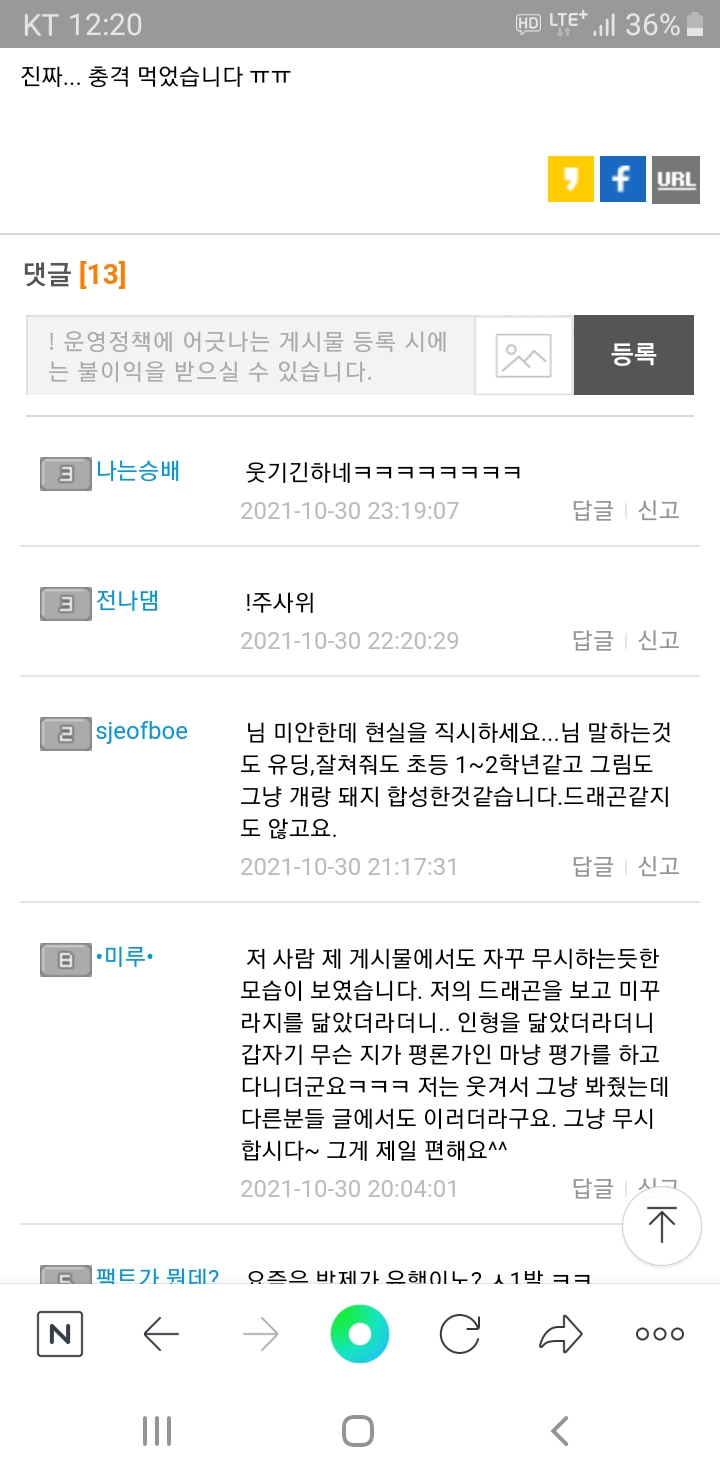Go back with the browser arrow
The height and width of the screenshot is (1480, 720).
(x=161, y=1334)
